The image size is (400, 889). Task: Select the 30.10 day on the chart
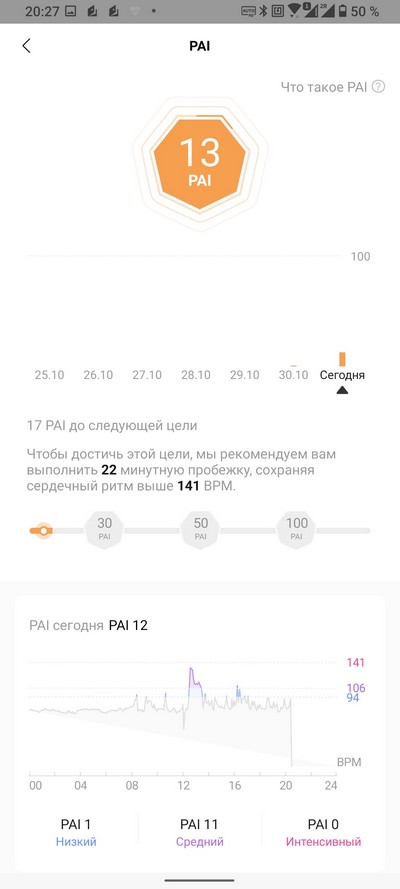click(293, 375)
